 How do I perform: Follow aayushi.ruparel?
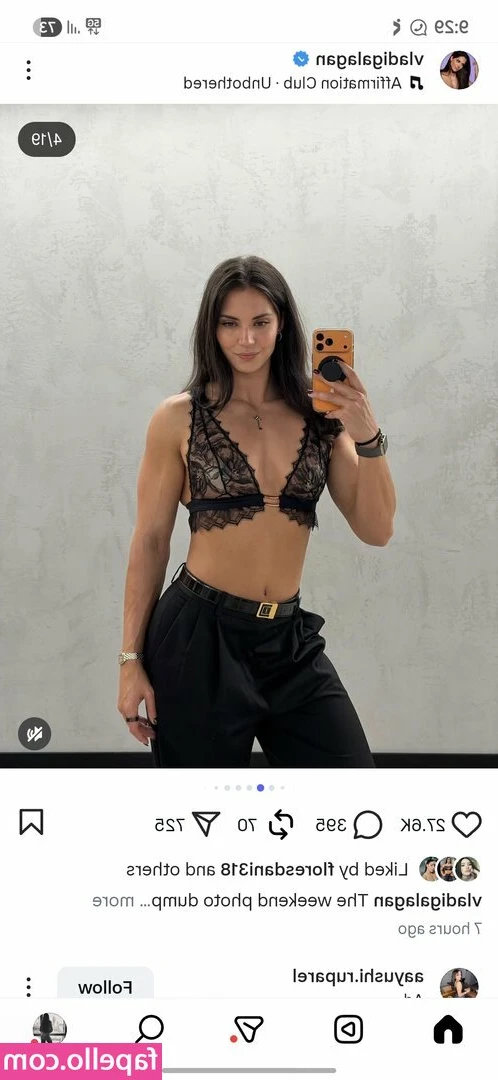[x=105, y=987]
